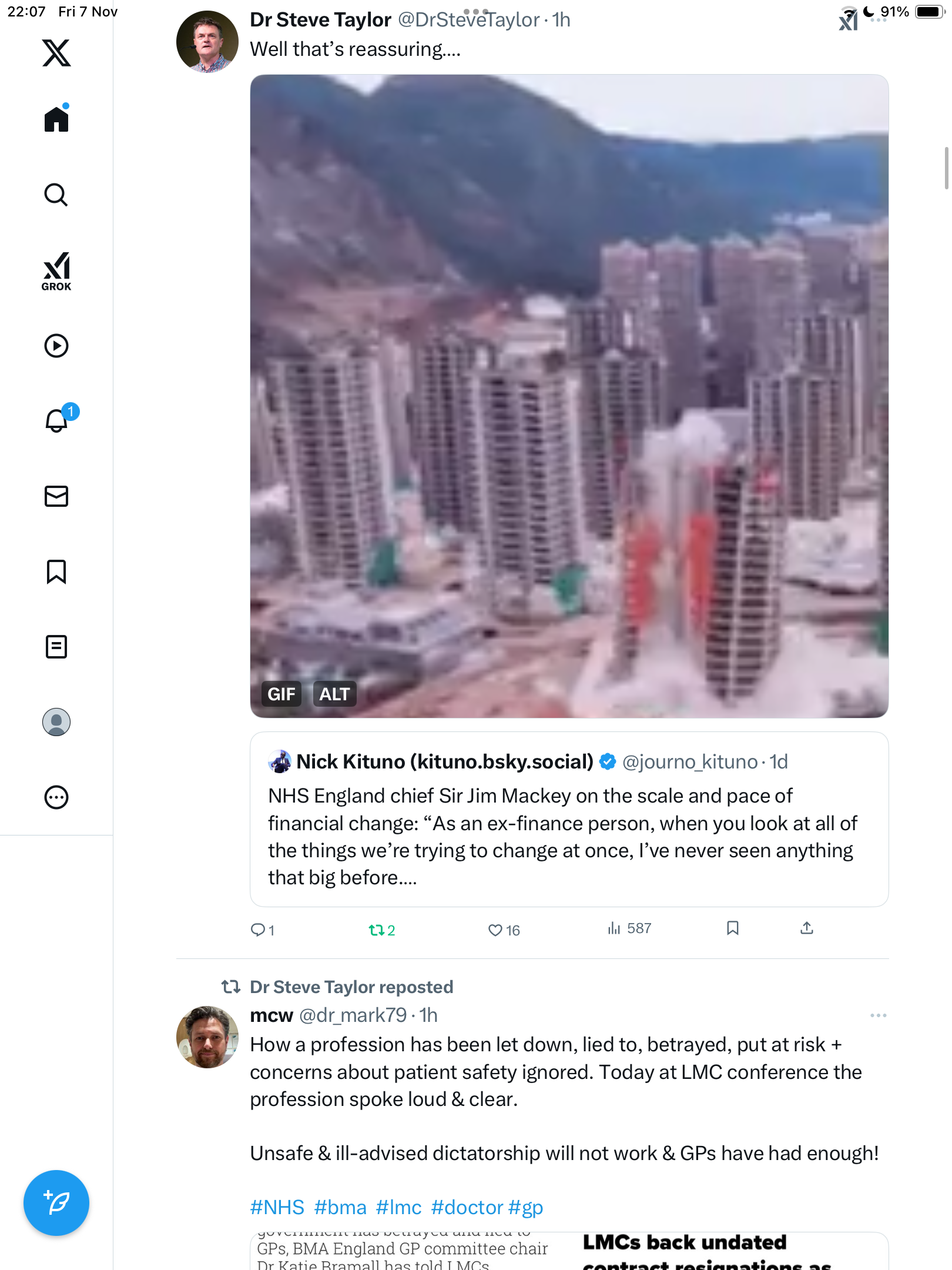The height and width of the screenshot is (1270, 952).
Task: Reply to Dr Steve Taylor's post
Action: click(x=259, y=930)
